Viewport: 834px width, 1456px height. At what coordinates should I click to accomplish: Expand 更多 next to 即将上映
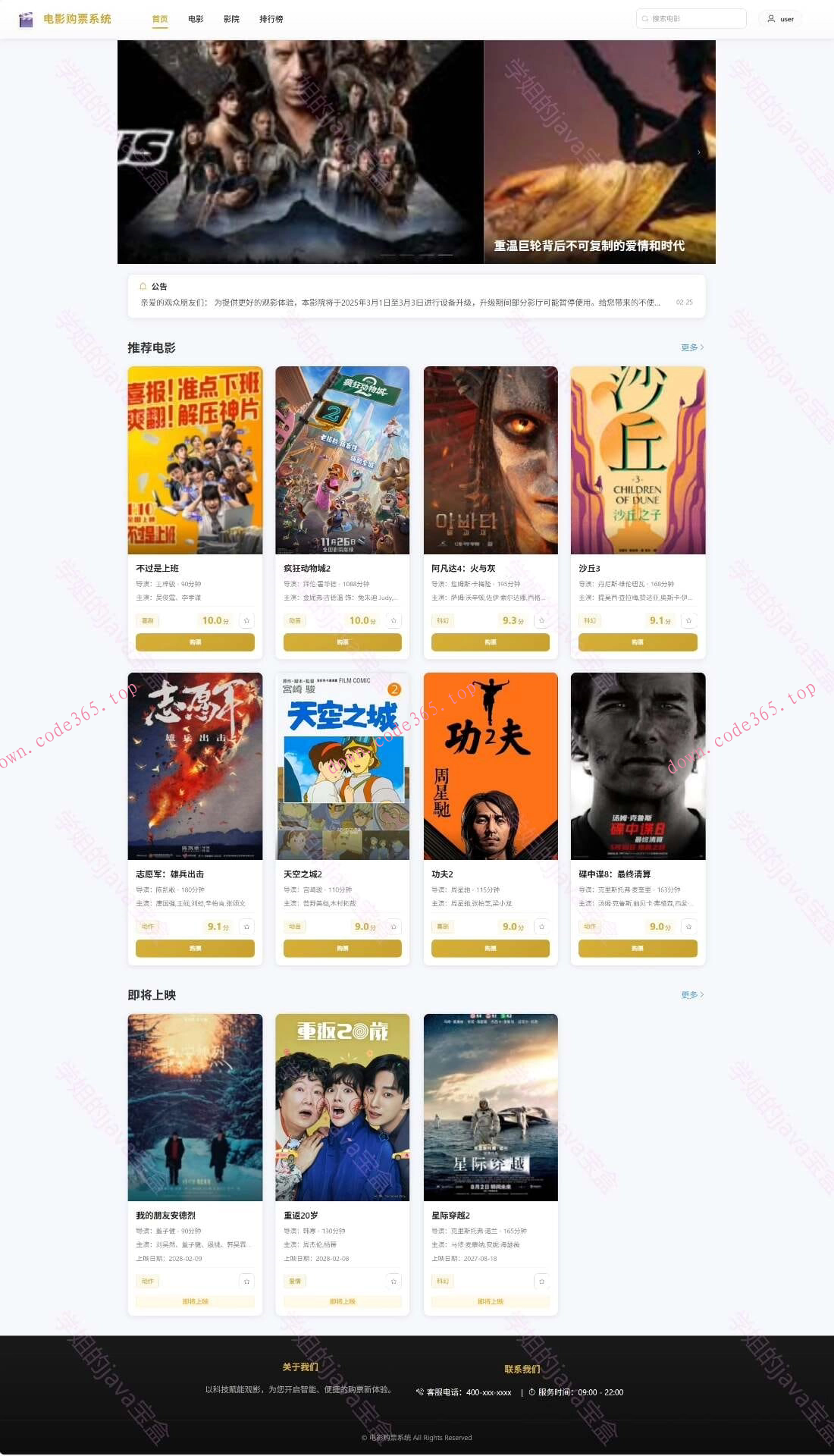691,994
